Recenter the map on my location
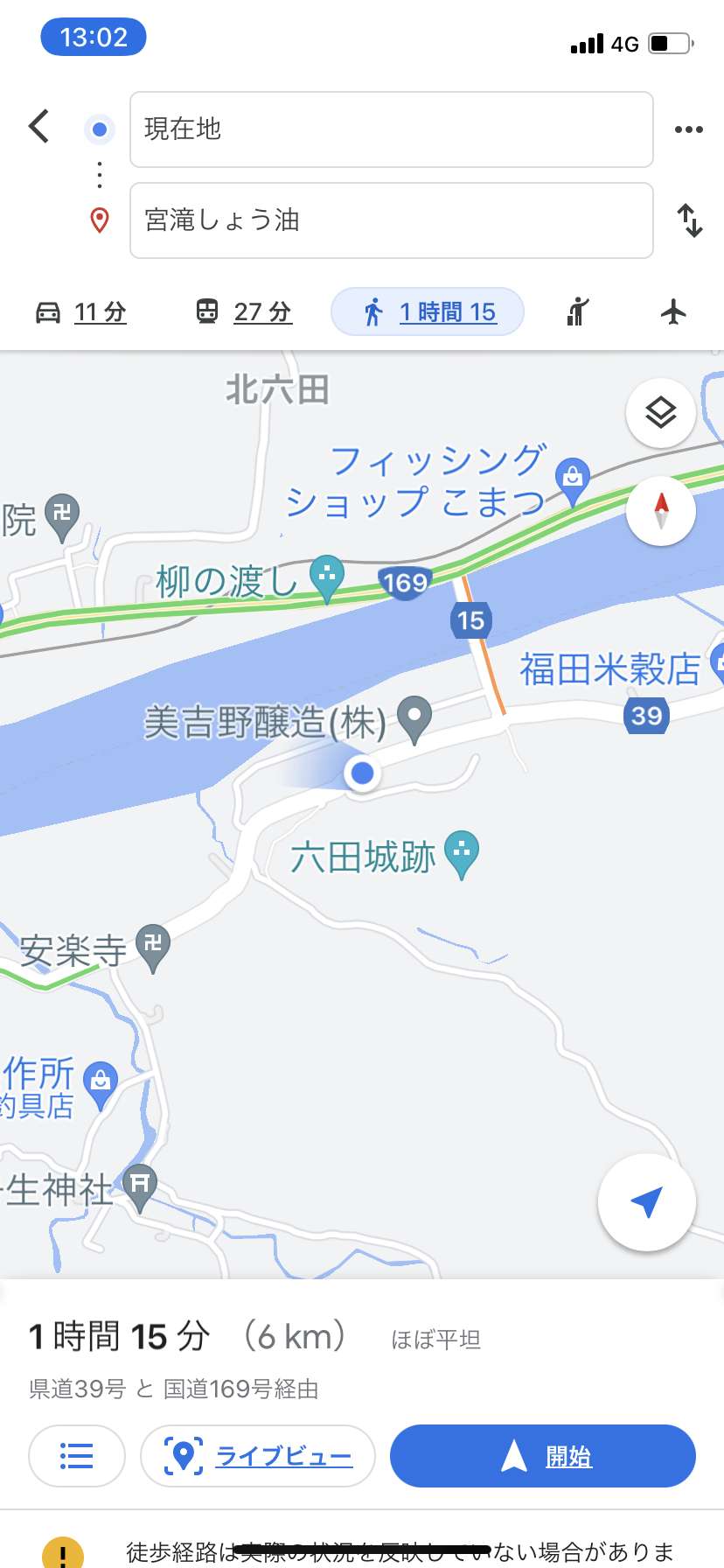The width and height of the screenshot is (724, 1568). [x=647, y=1202]
